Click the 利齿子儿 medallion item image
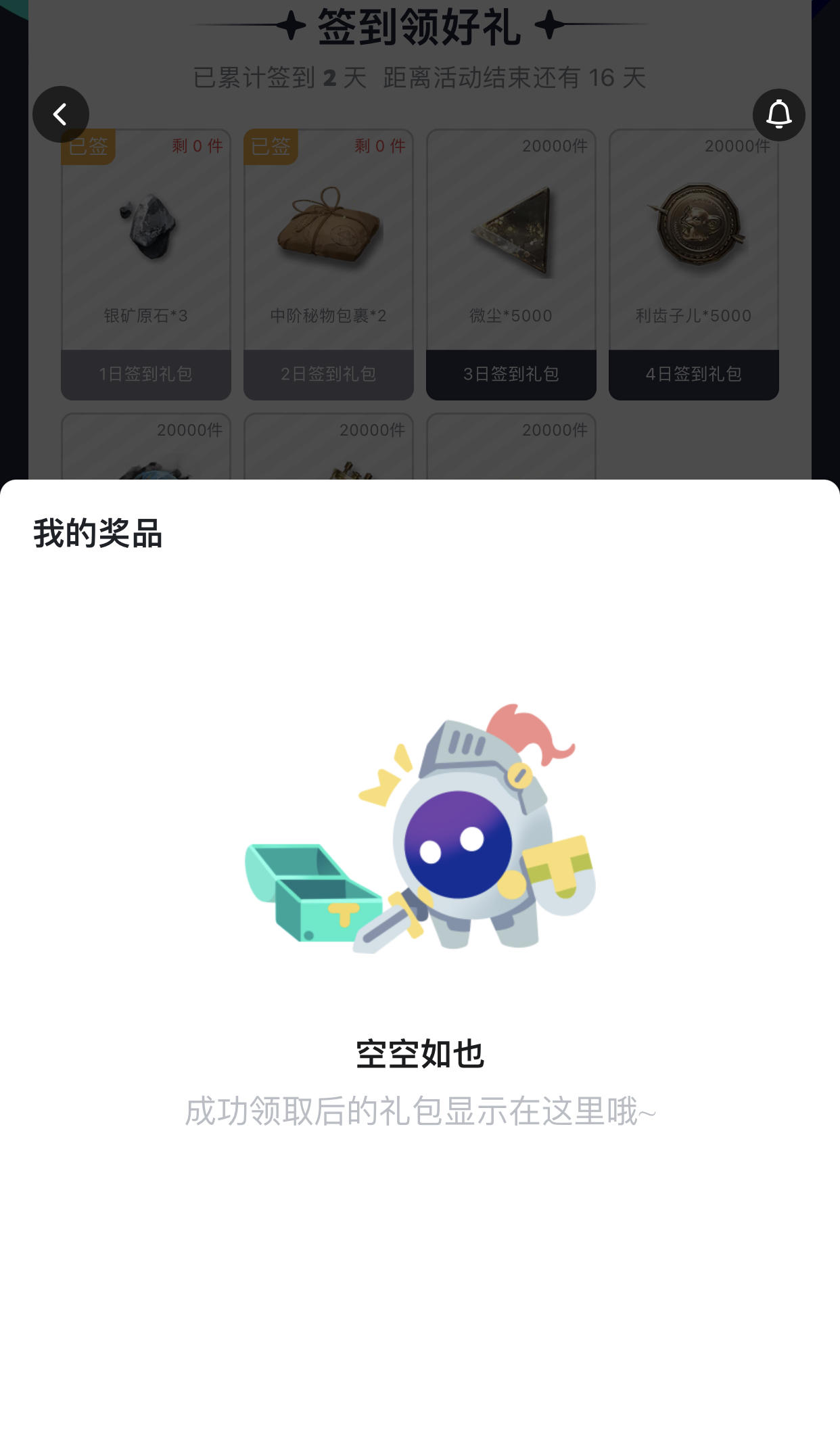 (x=693, y=230)
